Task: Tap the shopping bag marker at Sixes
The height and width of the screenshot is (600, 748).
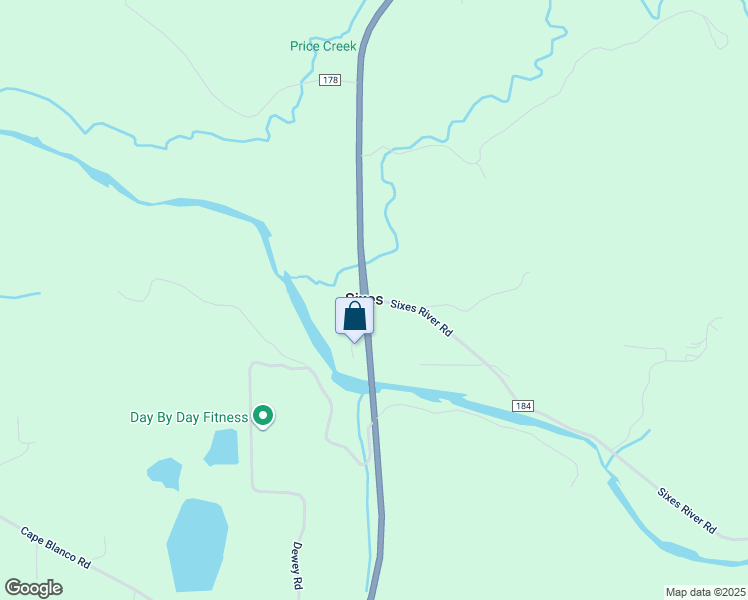Action: 354,317
